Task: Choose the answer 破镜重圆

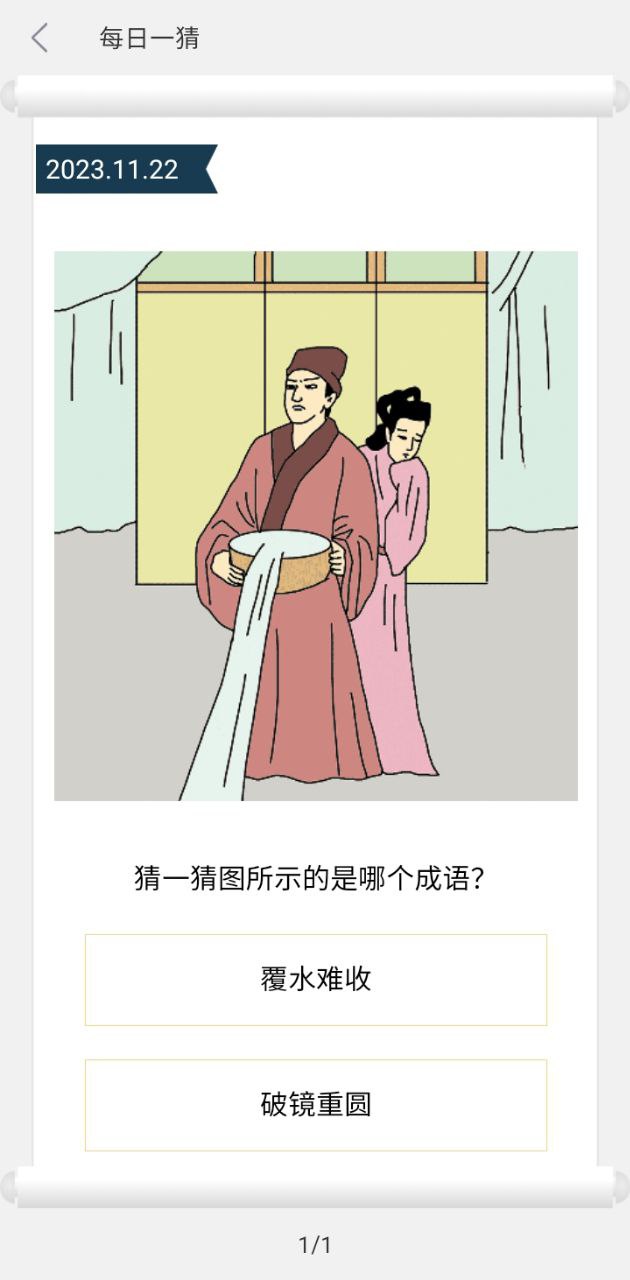Action: pyautogui.click(x=315, y=1104)
